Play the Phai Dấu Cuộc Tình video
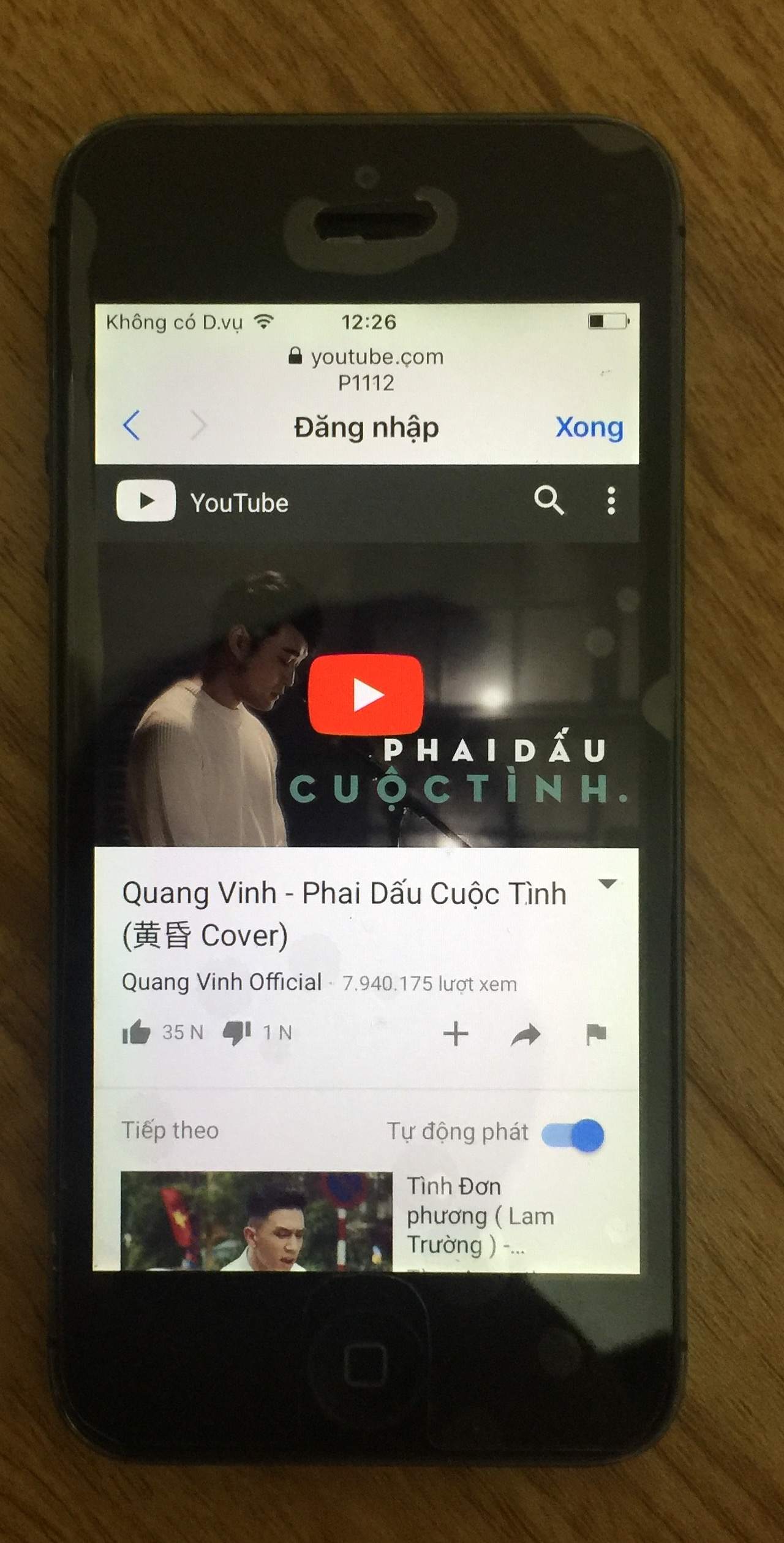Screen dimensions: 784x1543 pyautogui.click(x=366, y=694)
